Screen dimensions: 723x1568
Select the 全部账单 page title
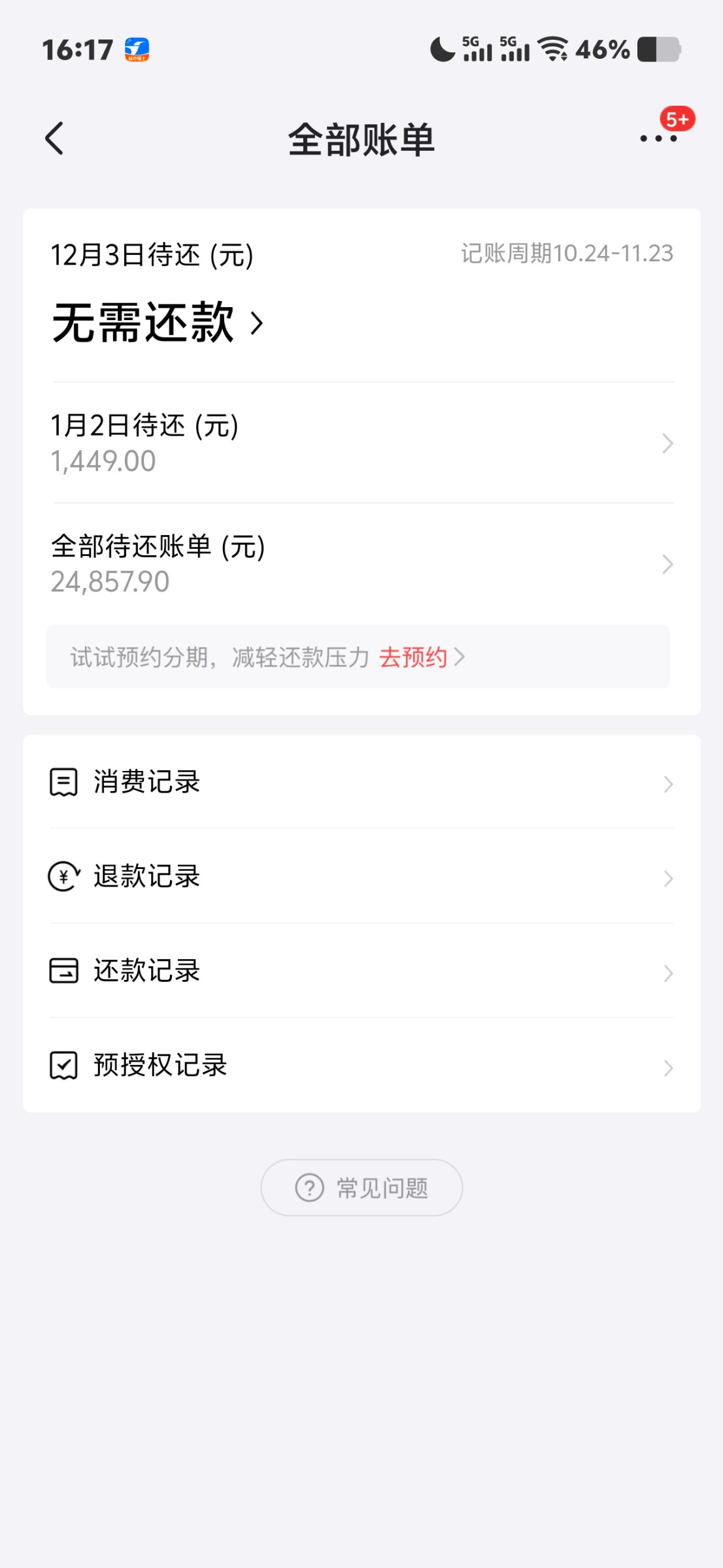pos(361,139)
